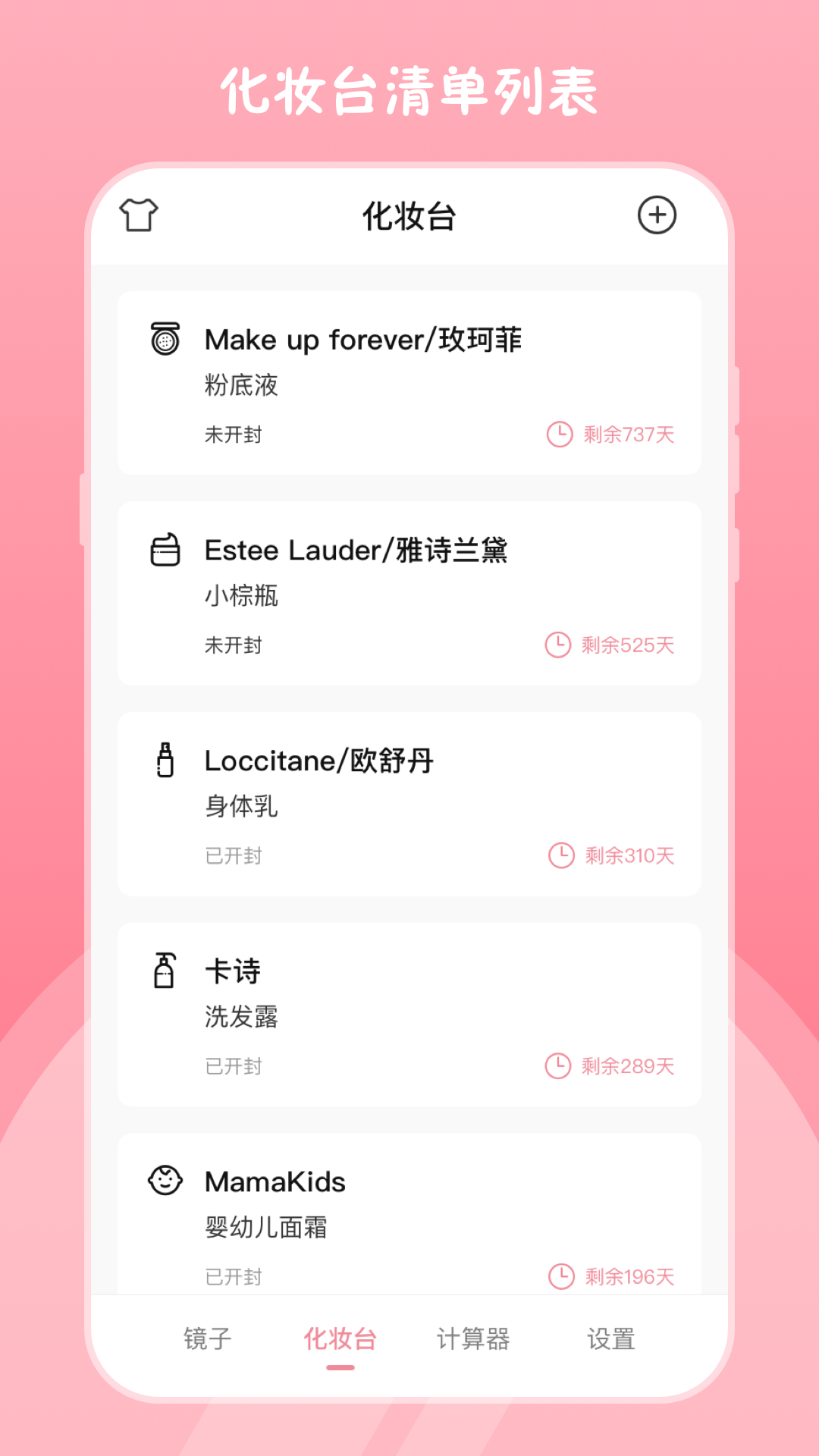819x1456 pixels.
Task: Tap the clock icon beside 剩余196天
Action: (559, 1276)
